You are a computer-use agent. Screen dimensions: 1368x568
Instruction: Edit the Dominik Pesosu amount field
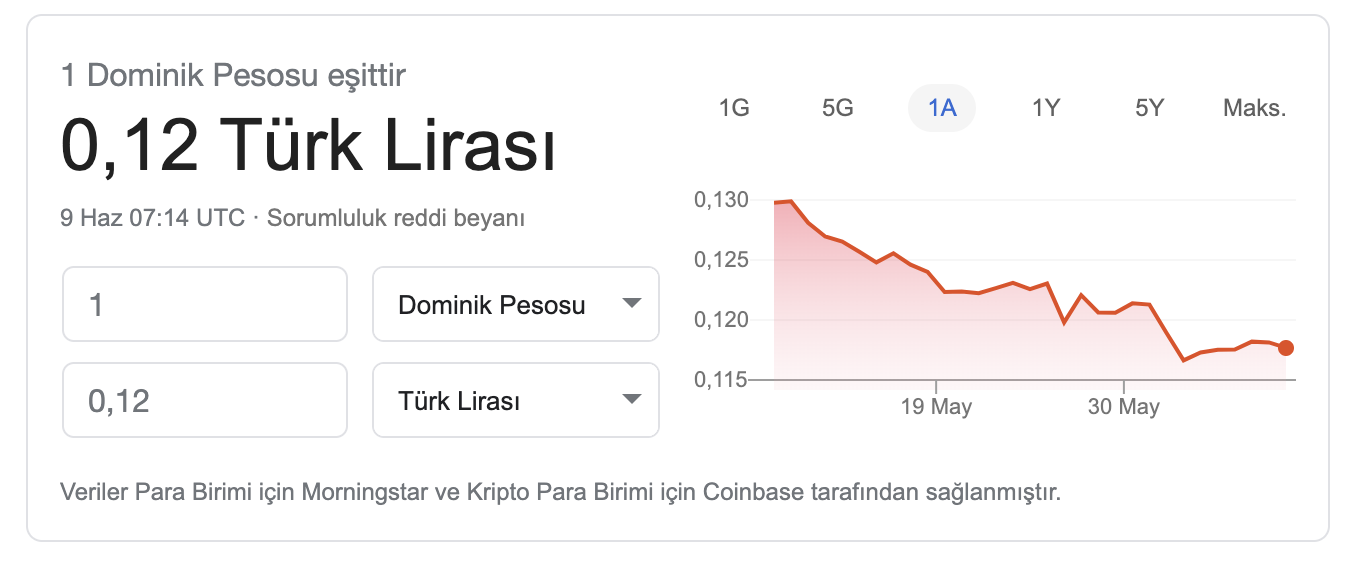[x=205, y=304]
